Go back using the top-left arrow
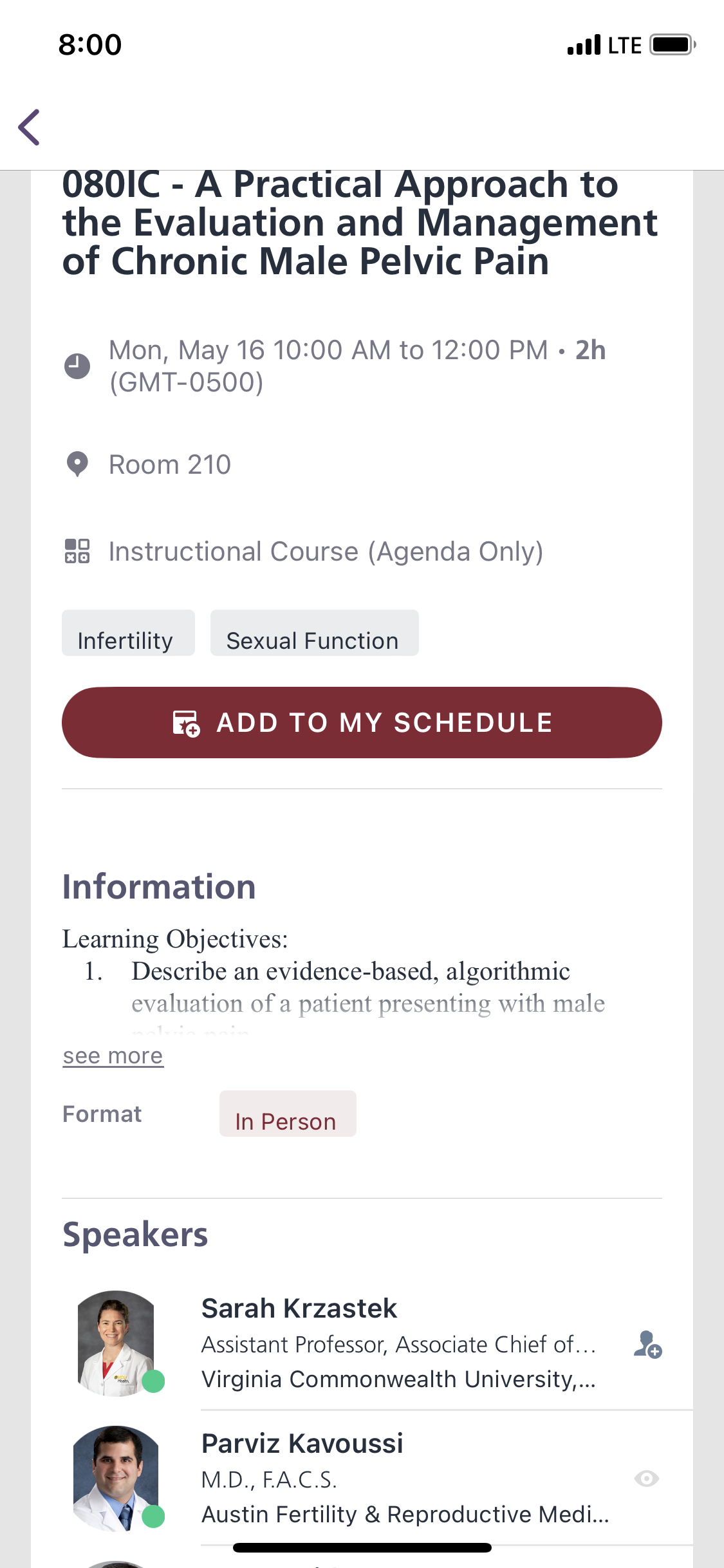724x1568 pixels. tap(30, 127)
